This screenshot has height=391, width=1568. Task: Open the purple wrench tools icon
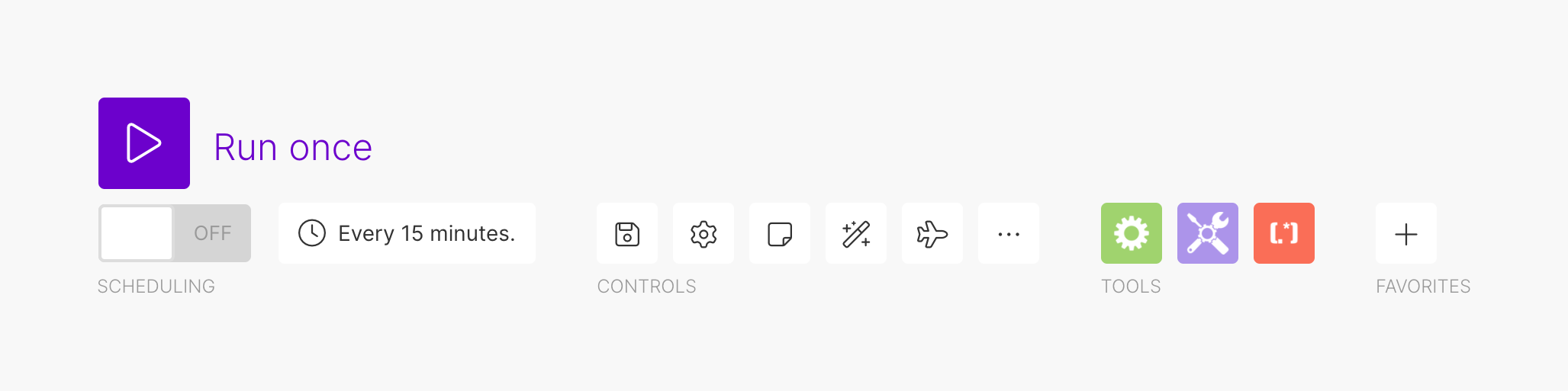pyautogui.click(x=1208, y=233)
